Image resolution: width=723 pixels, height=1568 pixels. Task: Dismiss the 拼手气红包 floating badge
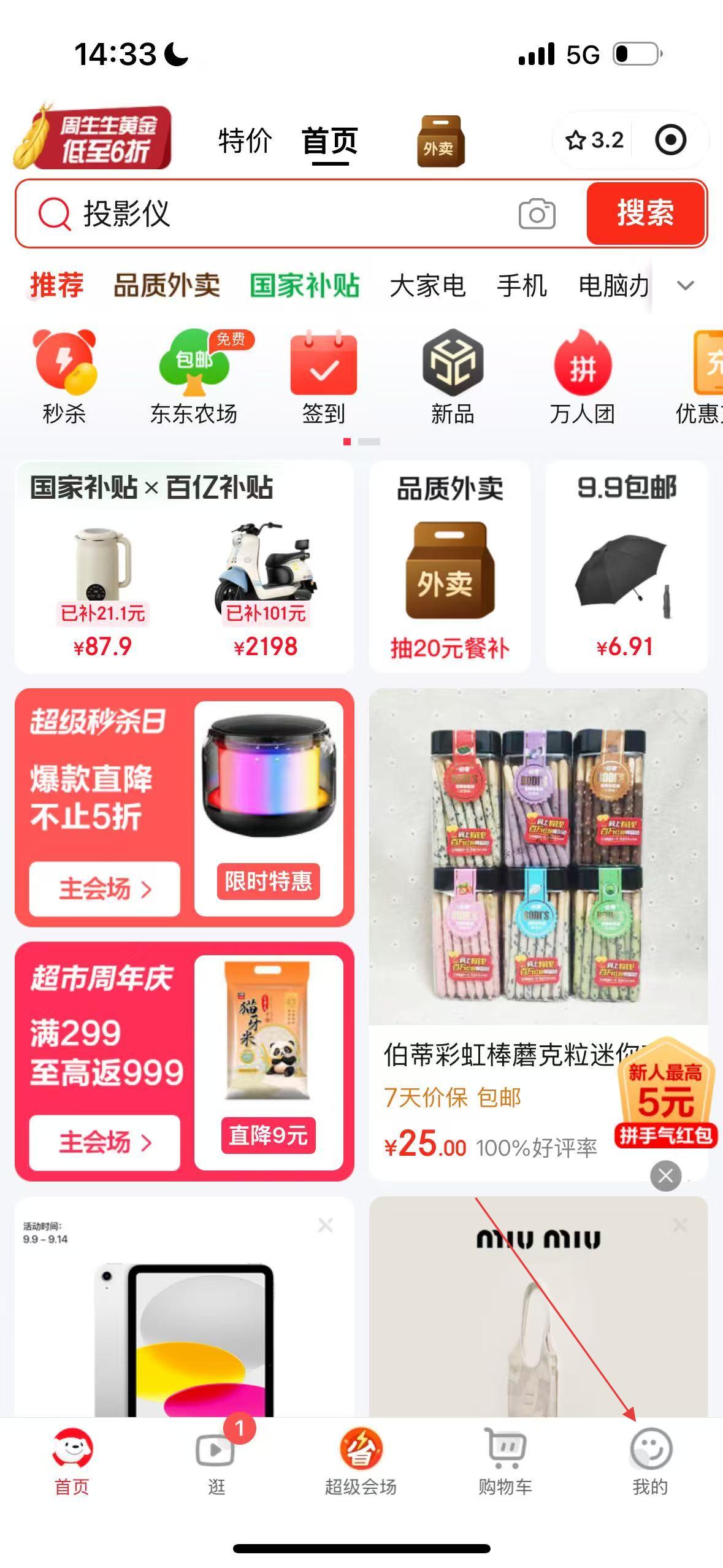pos(665,1176)
